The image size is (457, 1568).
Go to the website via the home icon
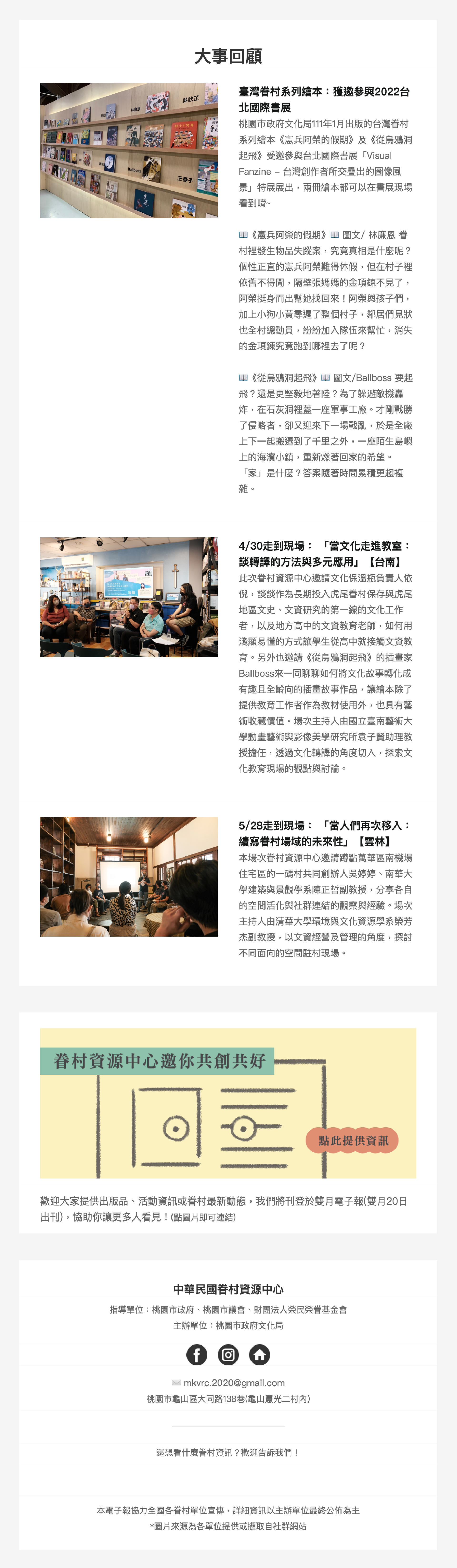[x=260, y=1354]
